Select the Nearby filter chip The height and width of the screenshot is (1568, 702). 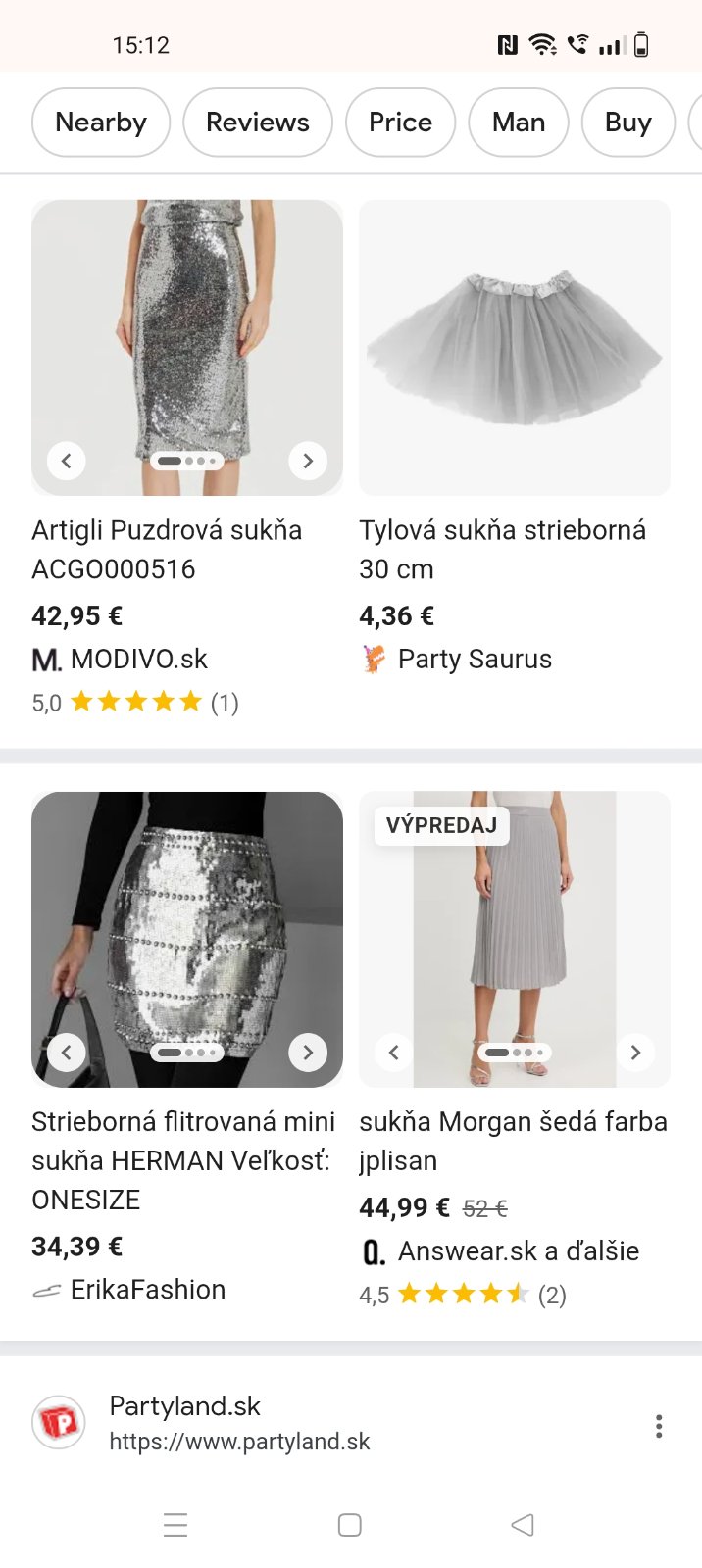(x=101, y=122)
